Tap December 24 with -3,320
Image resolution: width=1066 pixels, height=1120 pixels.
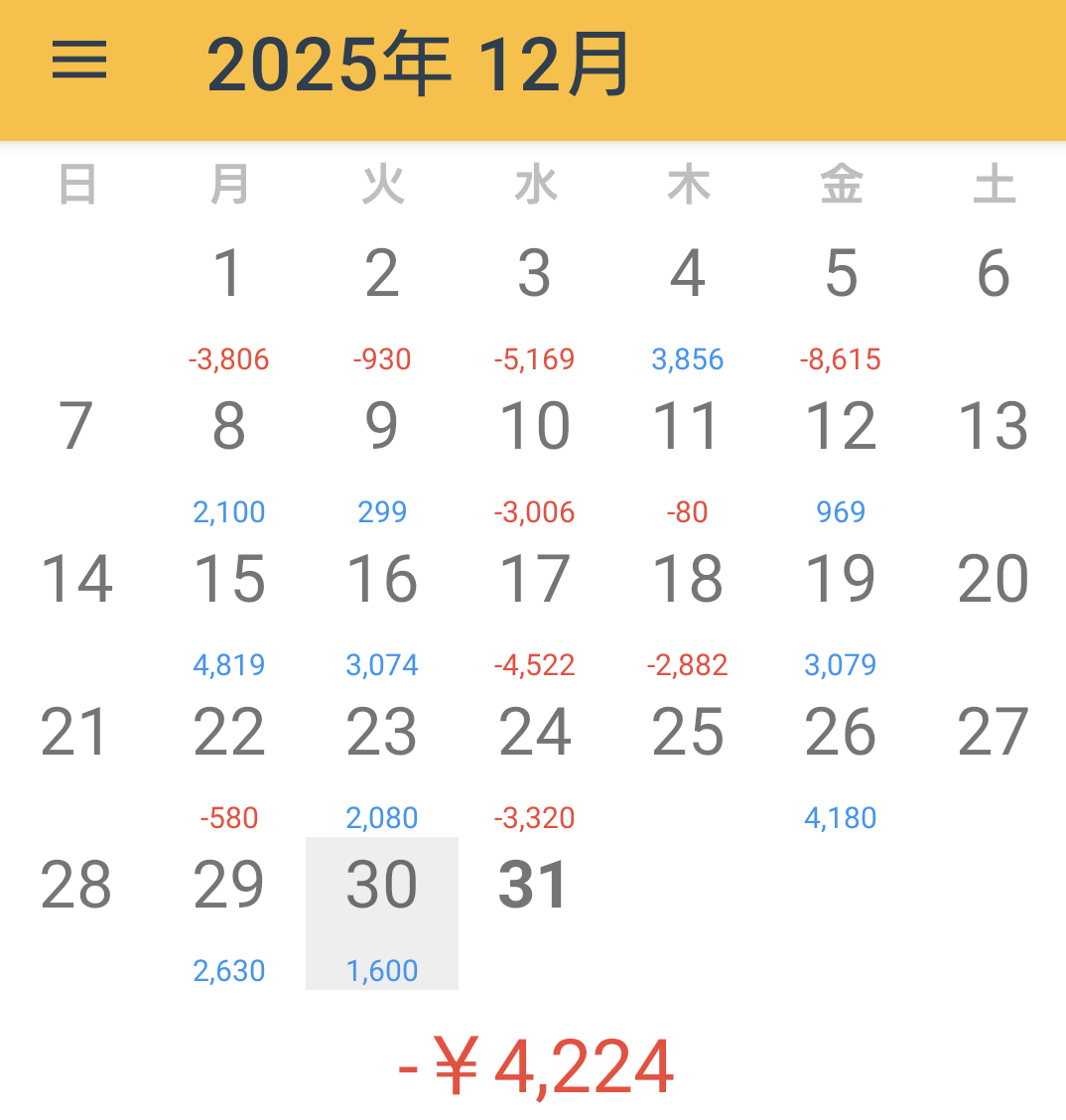click(535, 762)
